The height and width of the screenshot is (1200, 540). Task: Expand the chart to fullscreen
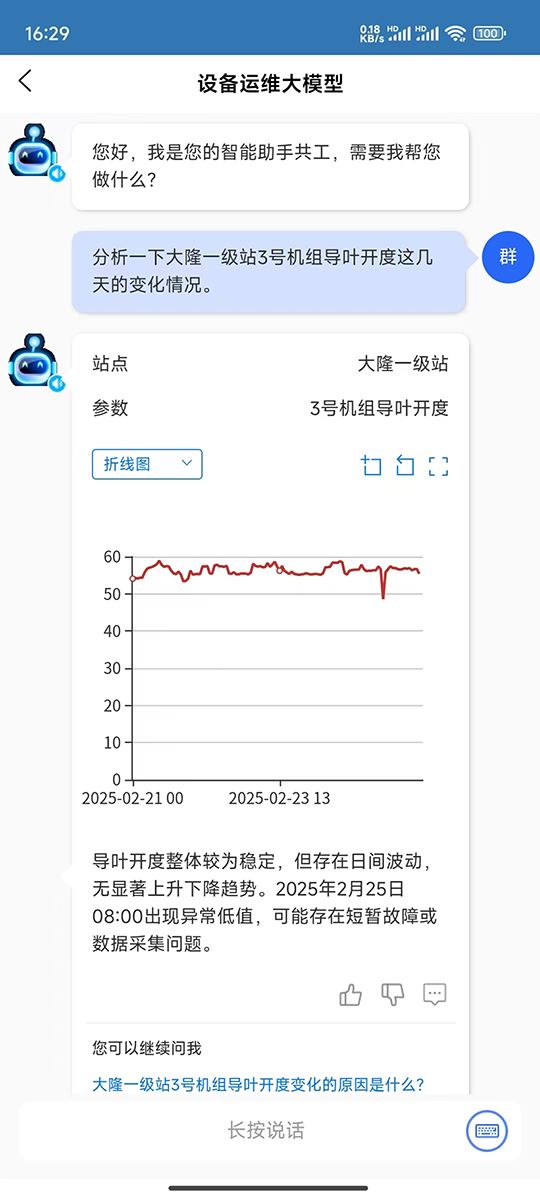[x=438, y=466]
